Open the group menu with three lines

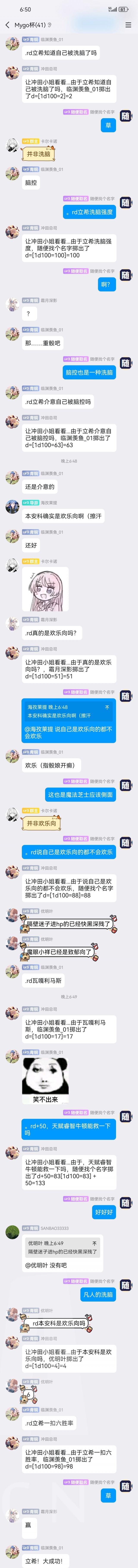pos(128,25)
